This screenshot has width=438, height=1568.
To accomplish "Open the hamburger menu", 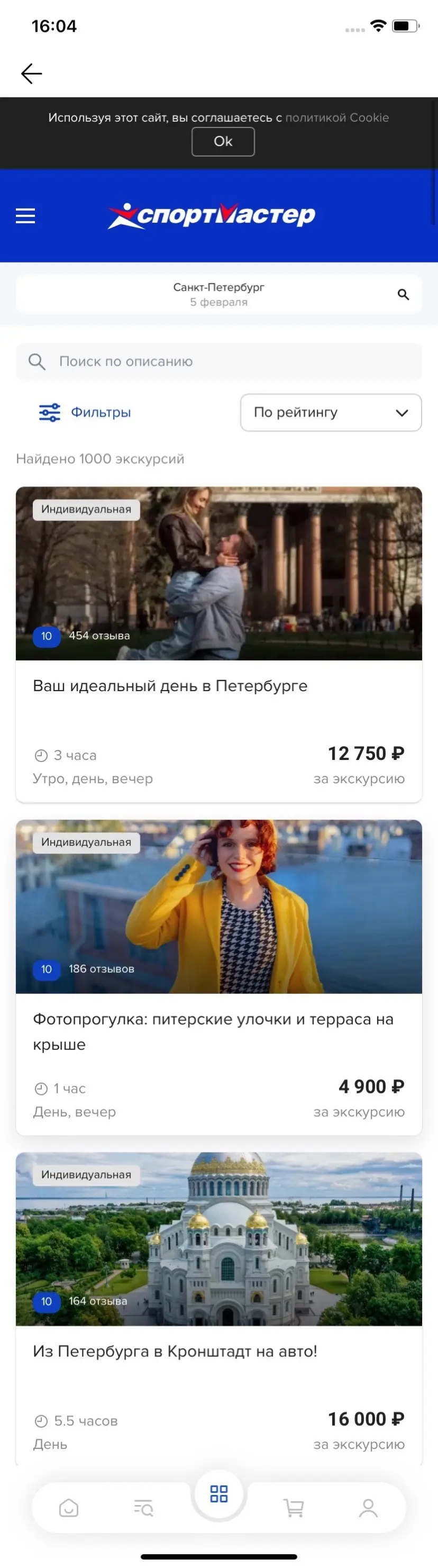I will pyautogui.click(x=25, y=215).
